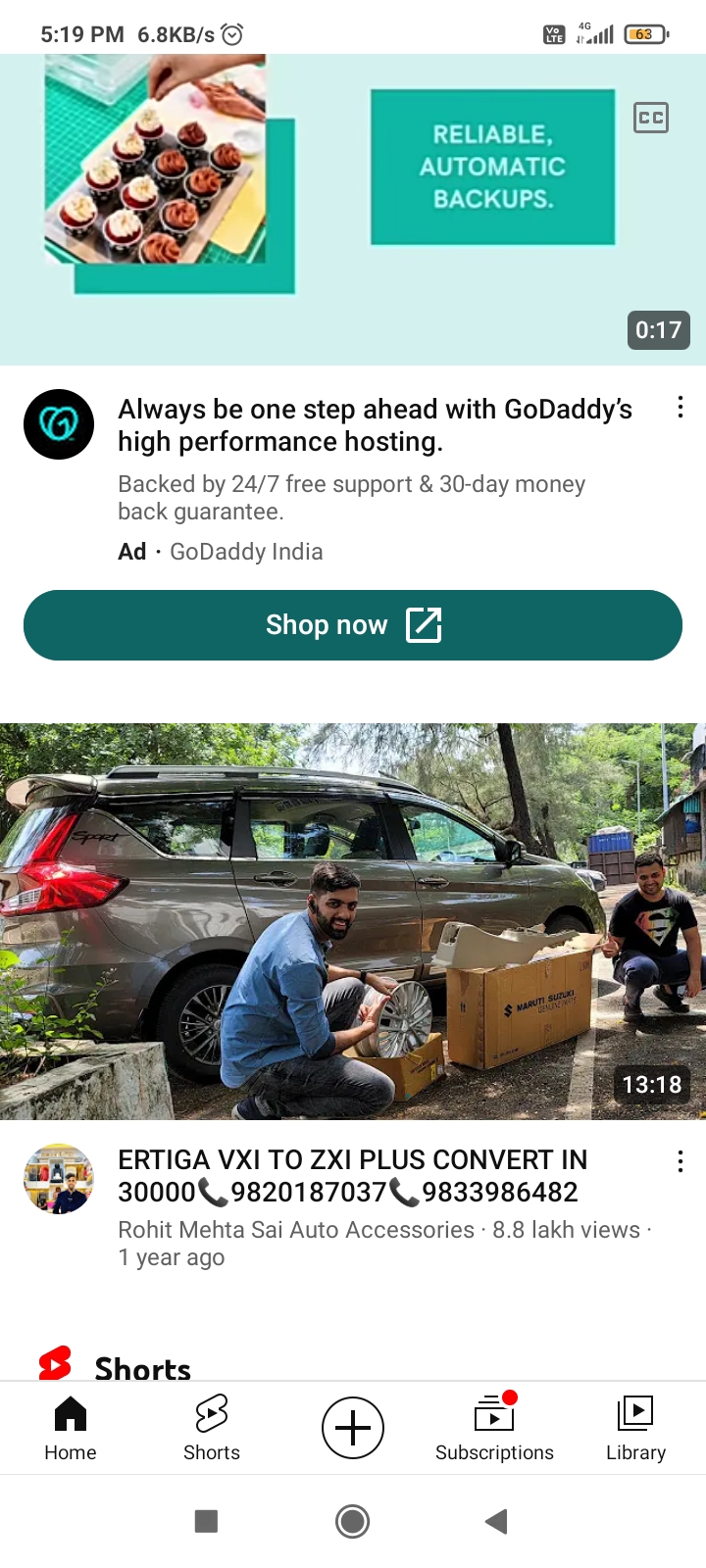Screen dimensions: 706x1568
Task: Open the Ertiga VXI to ZXI video title
Action: 353,1176
